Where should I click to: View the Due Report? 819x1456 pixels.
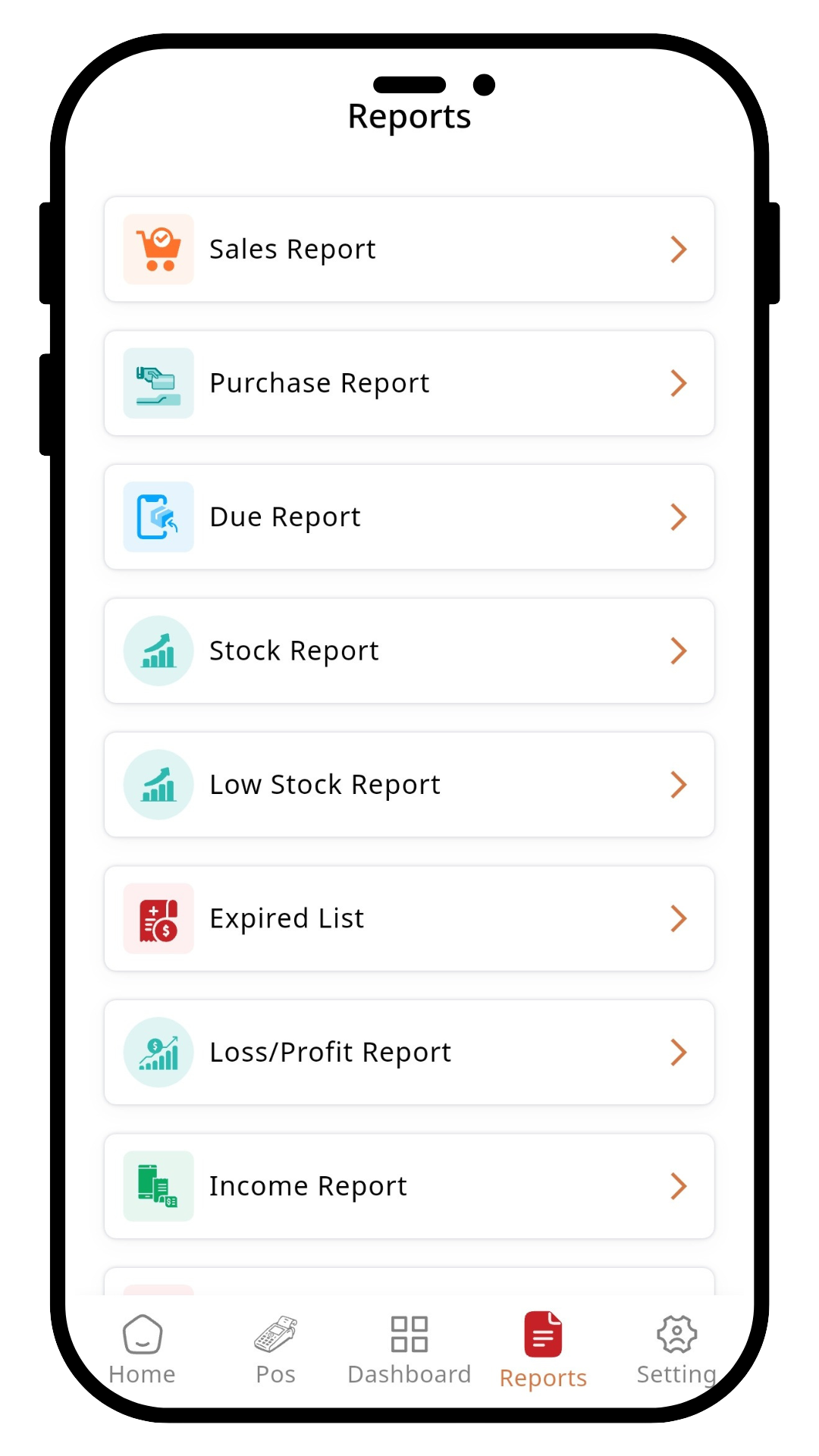(409, 517)
